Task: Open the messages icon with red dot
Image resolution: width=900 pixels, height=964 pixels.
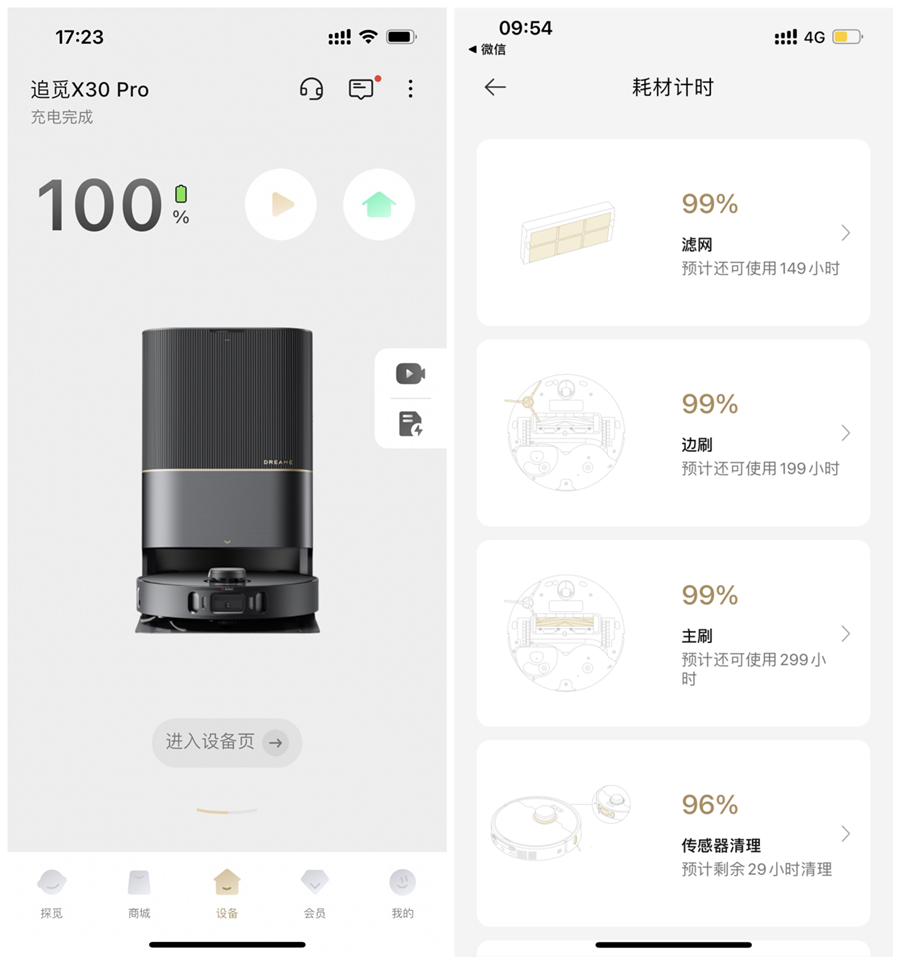Action: pos(361,89)
